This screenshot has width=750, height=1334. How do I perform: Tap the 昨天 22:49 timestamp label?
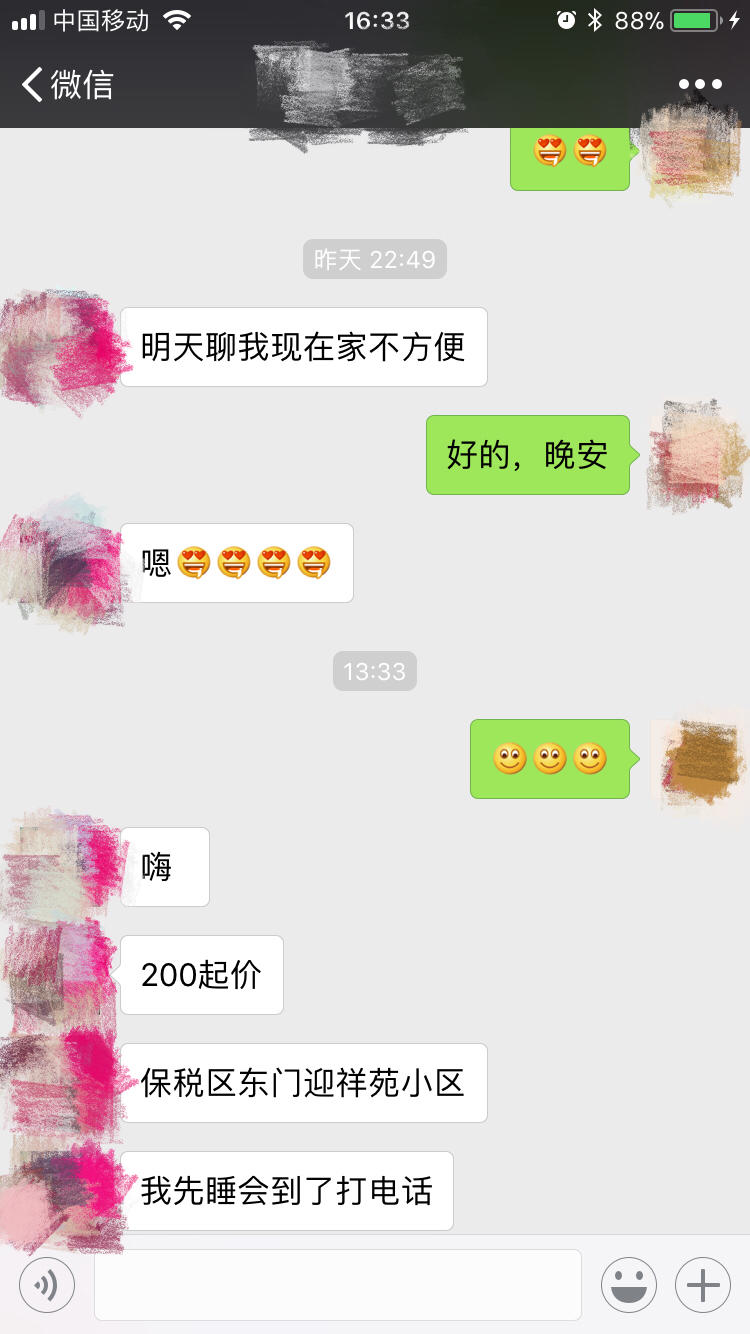(x=374, y=259)
